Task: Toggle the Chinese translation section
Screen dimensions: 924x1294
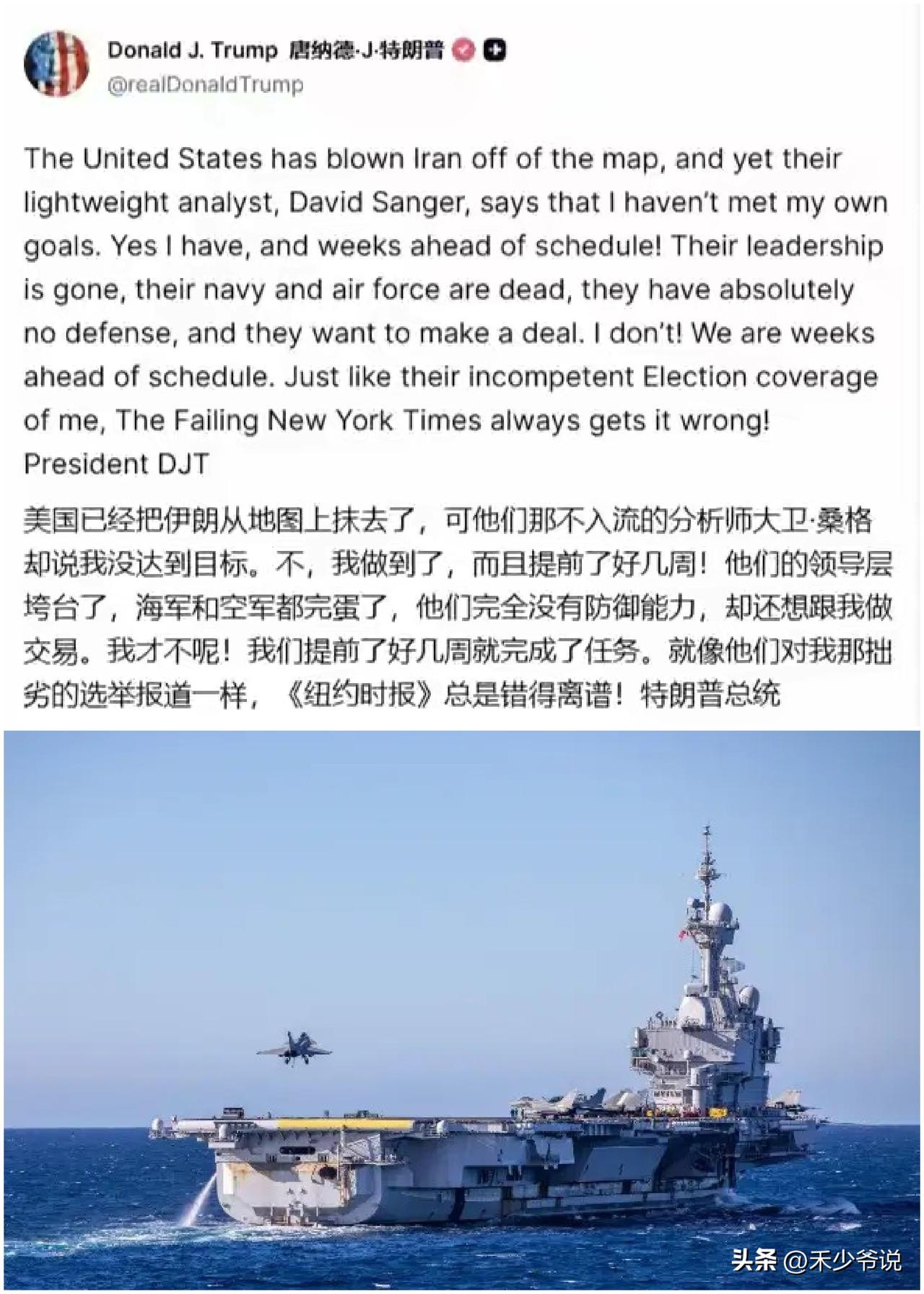Action: [x=453, y=607]
